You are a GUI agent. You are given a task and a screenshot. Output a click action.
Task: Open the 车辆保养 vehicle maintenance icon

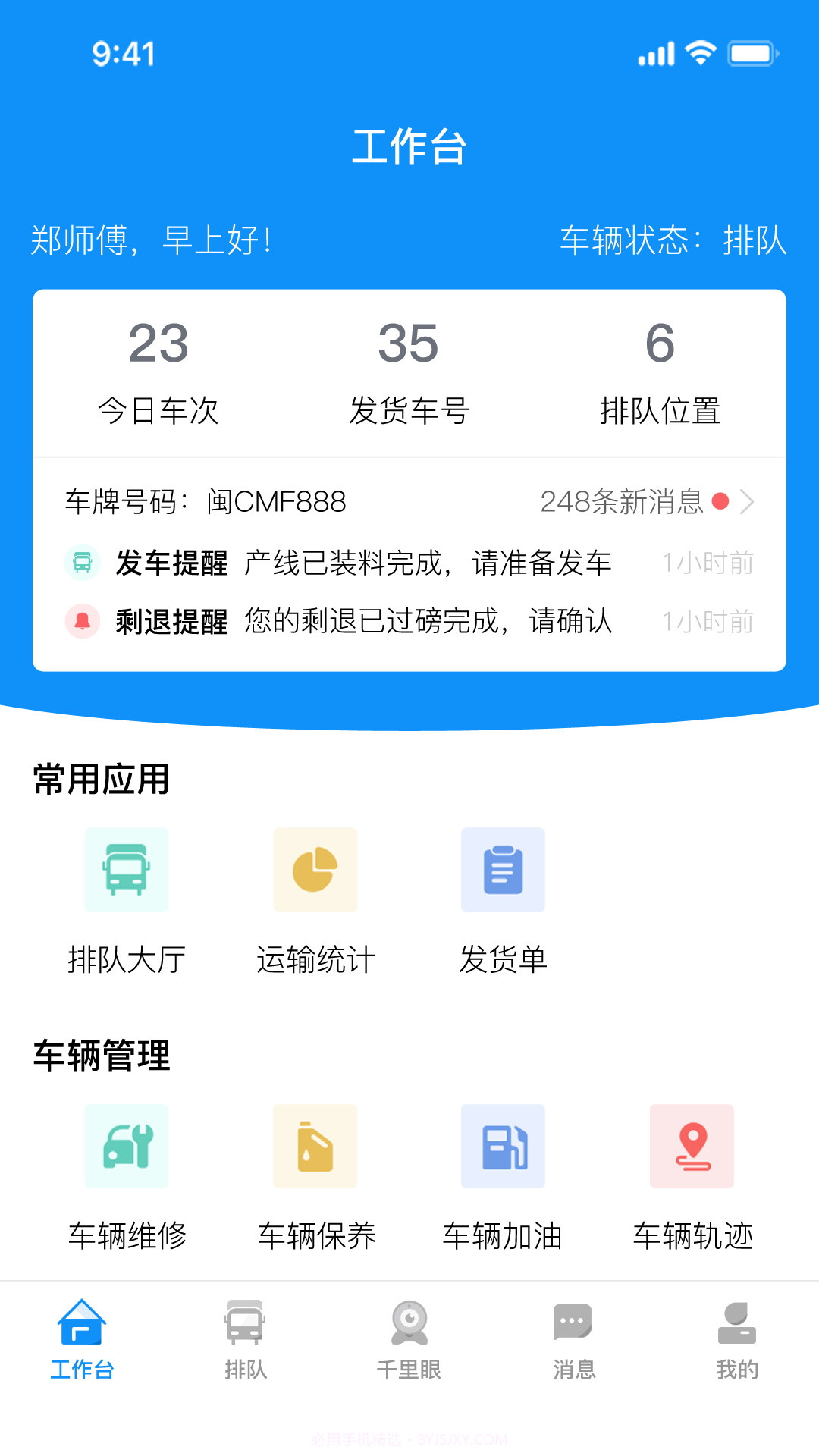[315, 1146]
